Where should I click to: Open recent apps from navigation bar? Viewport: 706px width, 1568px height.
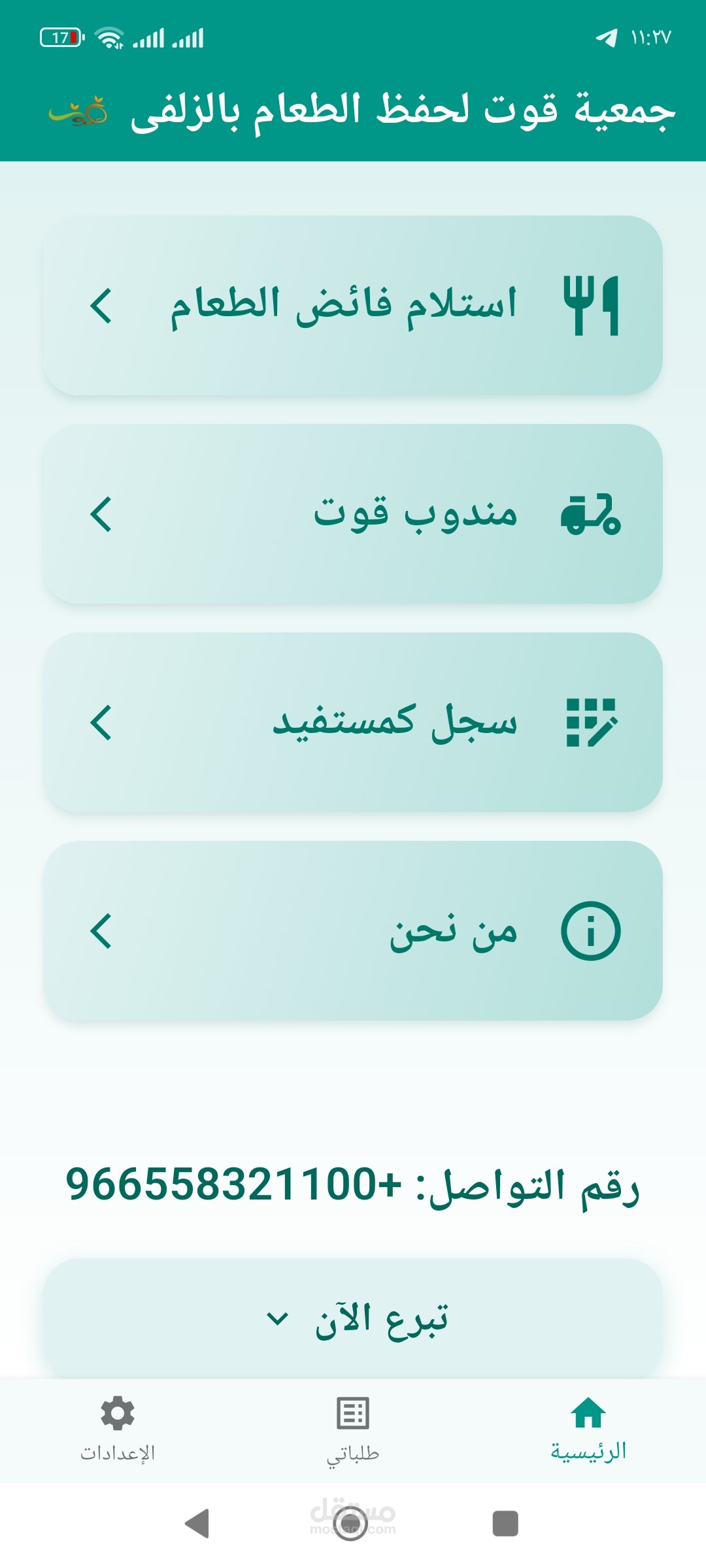click(505, 1524)
